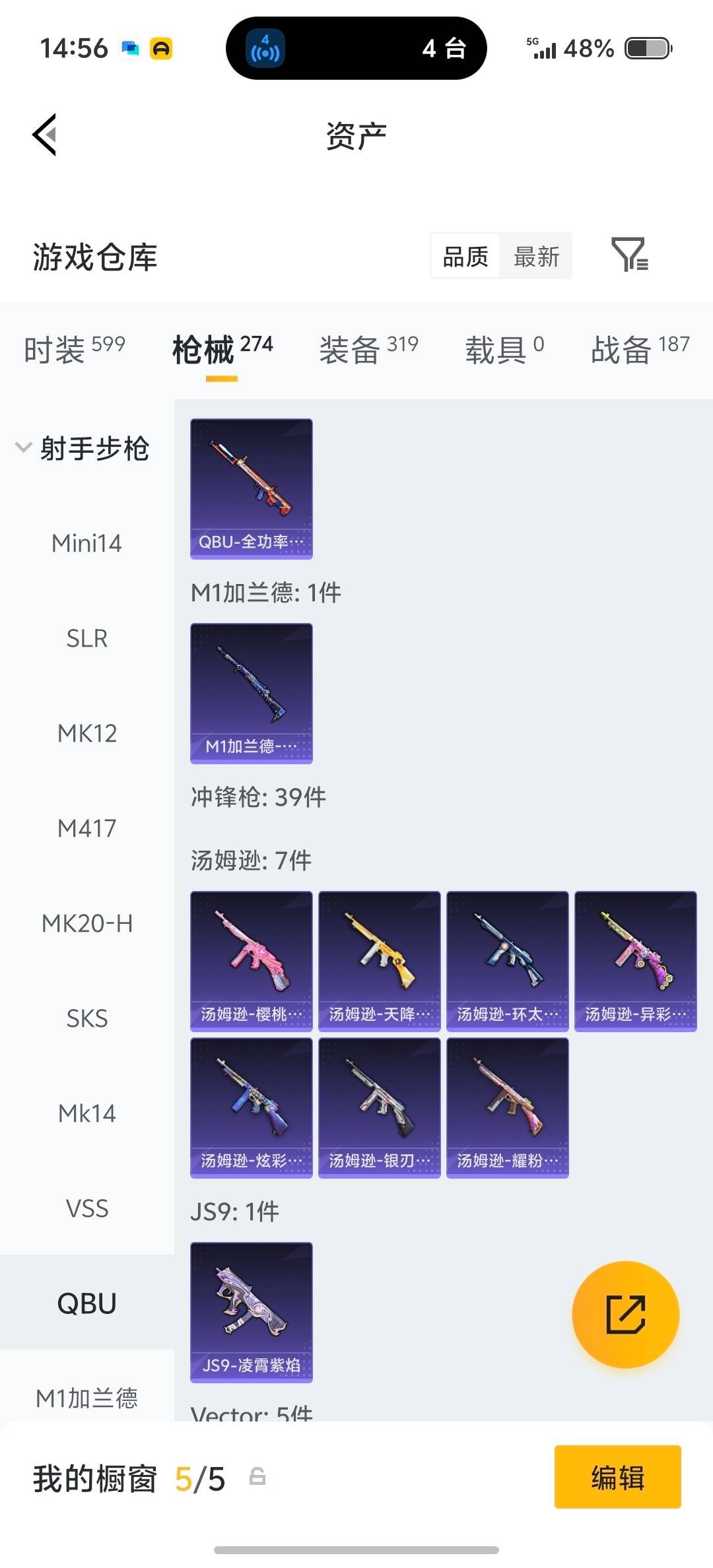The width and height of the screenshot is (713, 1568).
Task: Select Mini14 in the sidebar
Action: (x=86, y=543)
